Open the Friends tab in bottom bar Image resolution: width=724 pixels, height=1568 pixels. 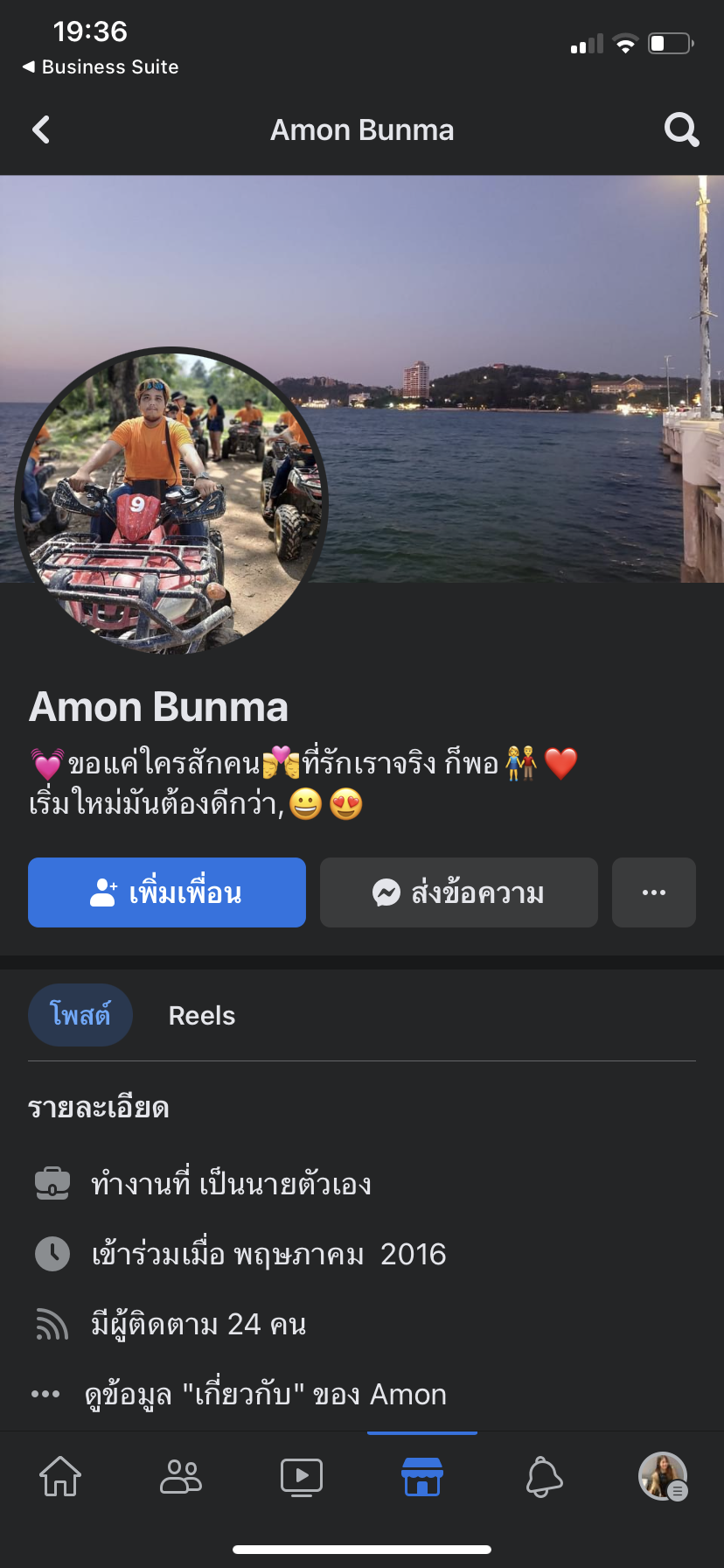181,1477
